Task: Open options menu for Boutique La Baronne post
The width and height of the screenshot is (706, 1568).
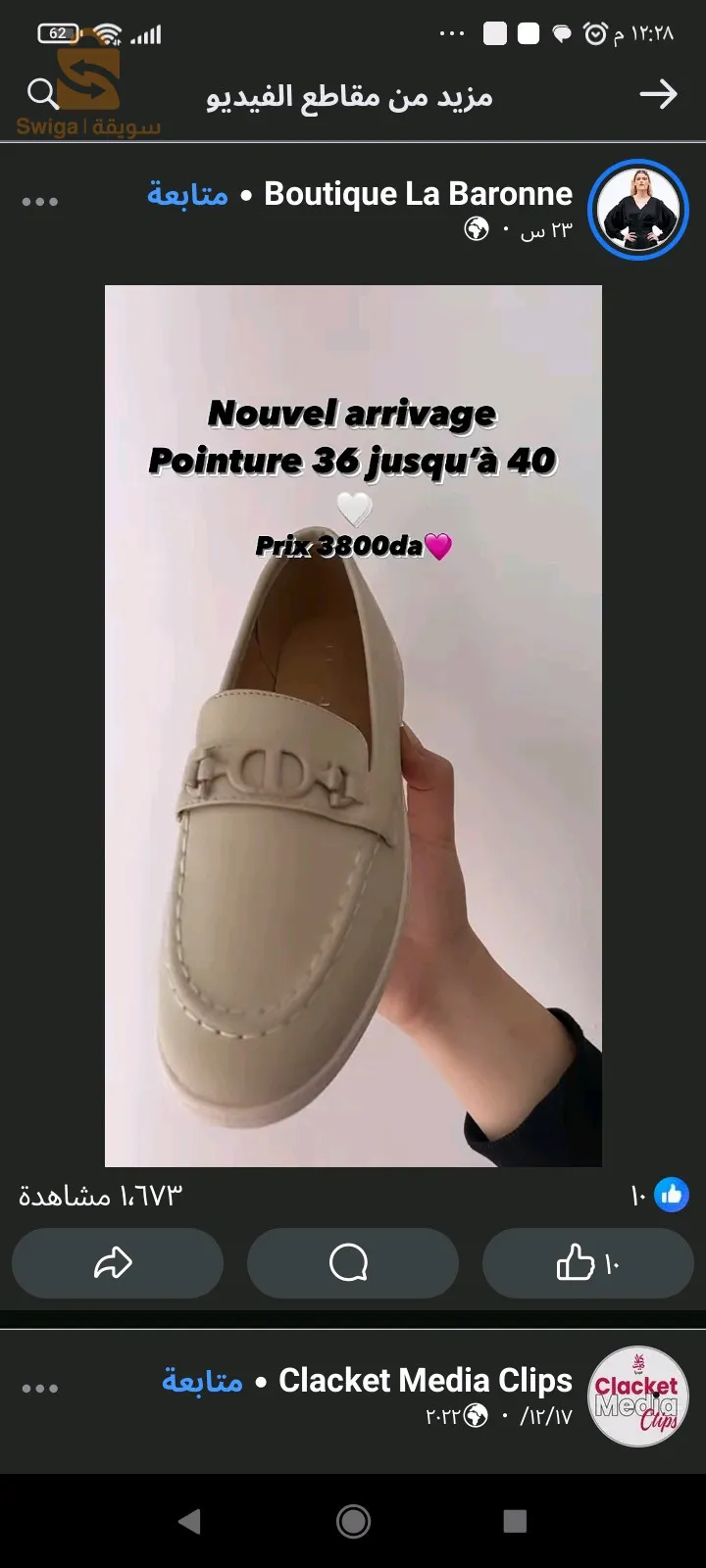Action: [40, 202]
